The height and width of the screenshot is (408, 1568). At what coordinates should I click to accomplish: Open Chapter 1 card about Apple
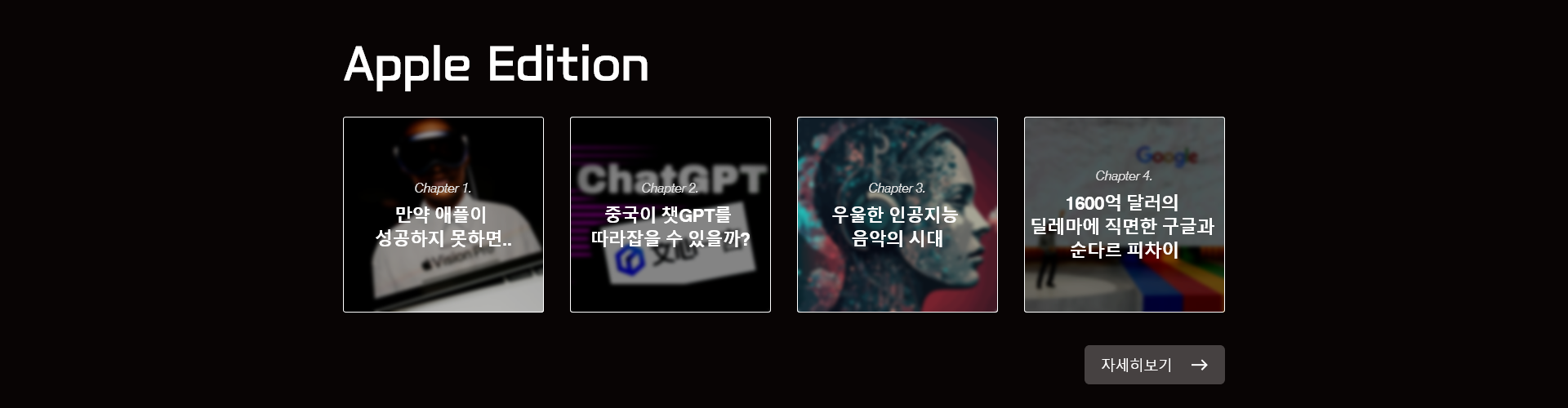point(443,215)
